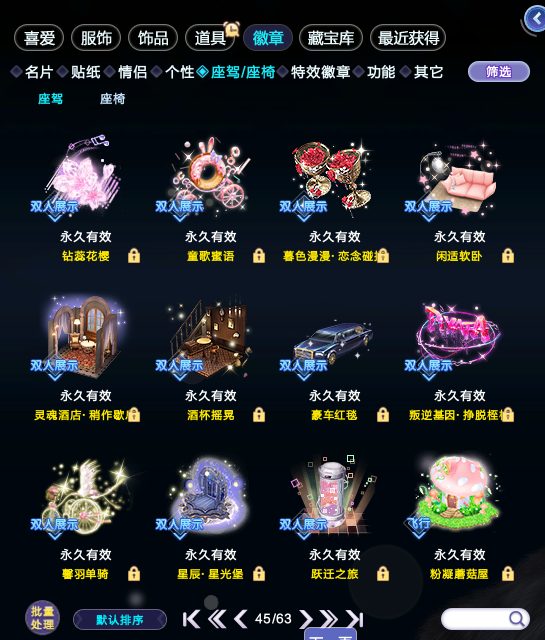This screenshot has height=640, width=545.
Task: Tap the 筛选 filter button
Action: click(x=498, y=72)
